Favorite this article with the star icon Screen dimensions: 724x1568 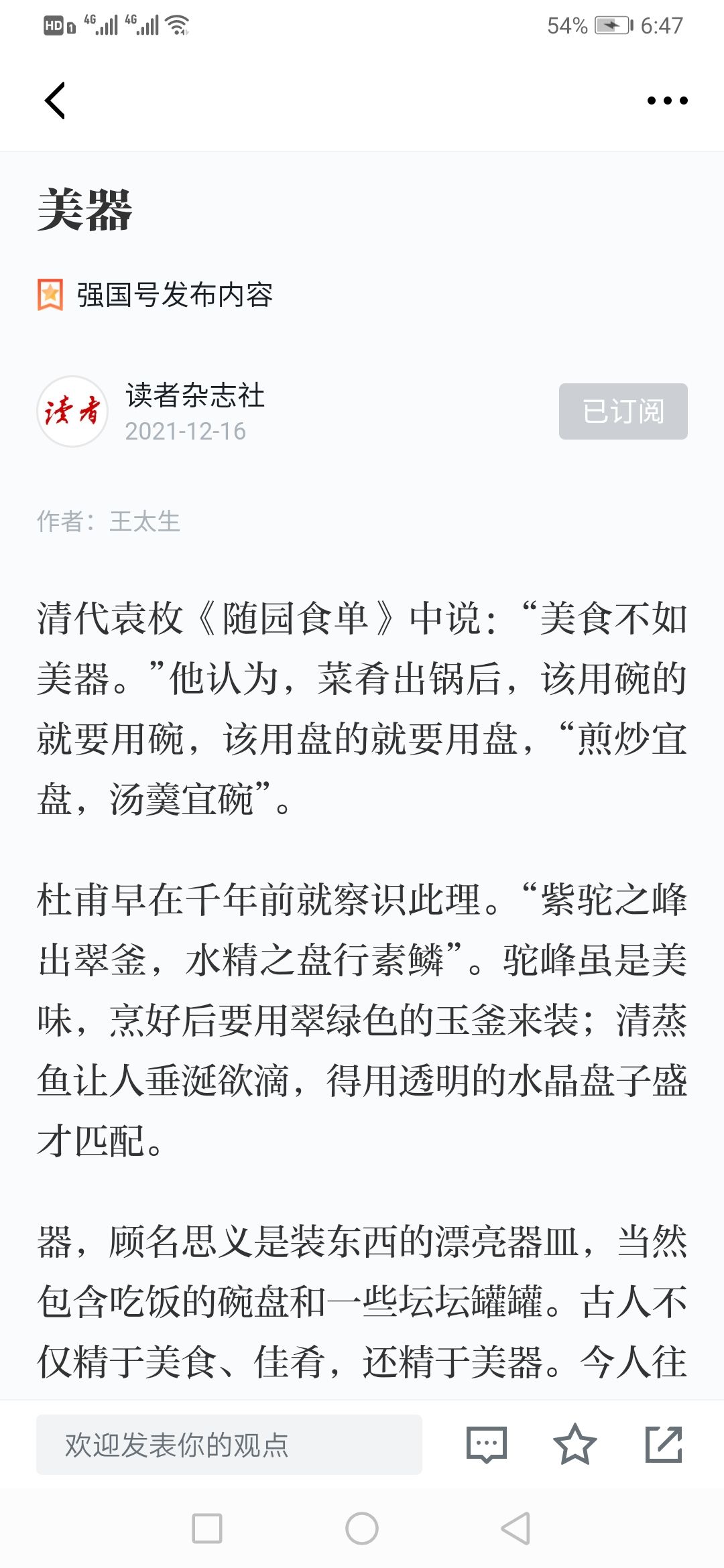[x=575, y=1445]
